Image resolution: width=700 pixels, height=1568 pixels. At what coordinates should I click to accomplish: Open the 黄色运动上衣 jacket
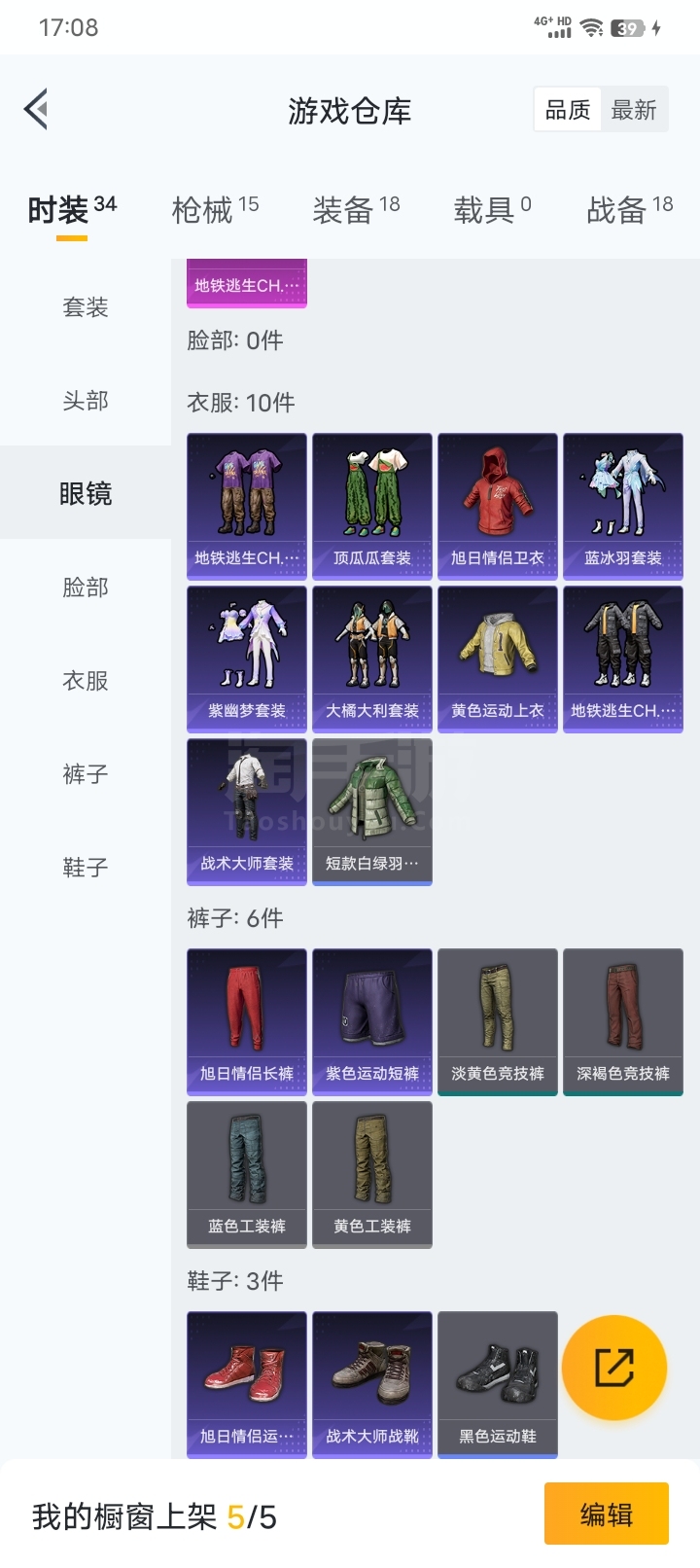(x=498, y=659)
